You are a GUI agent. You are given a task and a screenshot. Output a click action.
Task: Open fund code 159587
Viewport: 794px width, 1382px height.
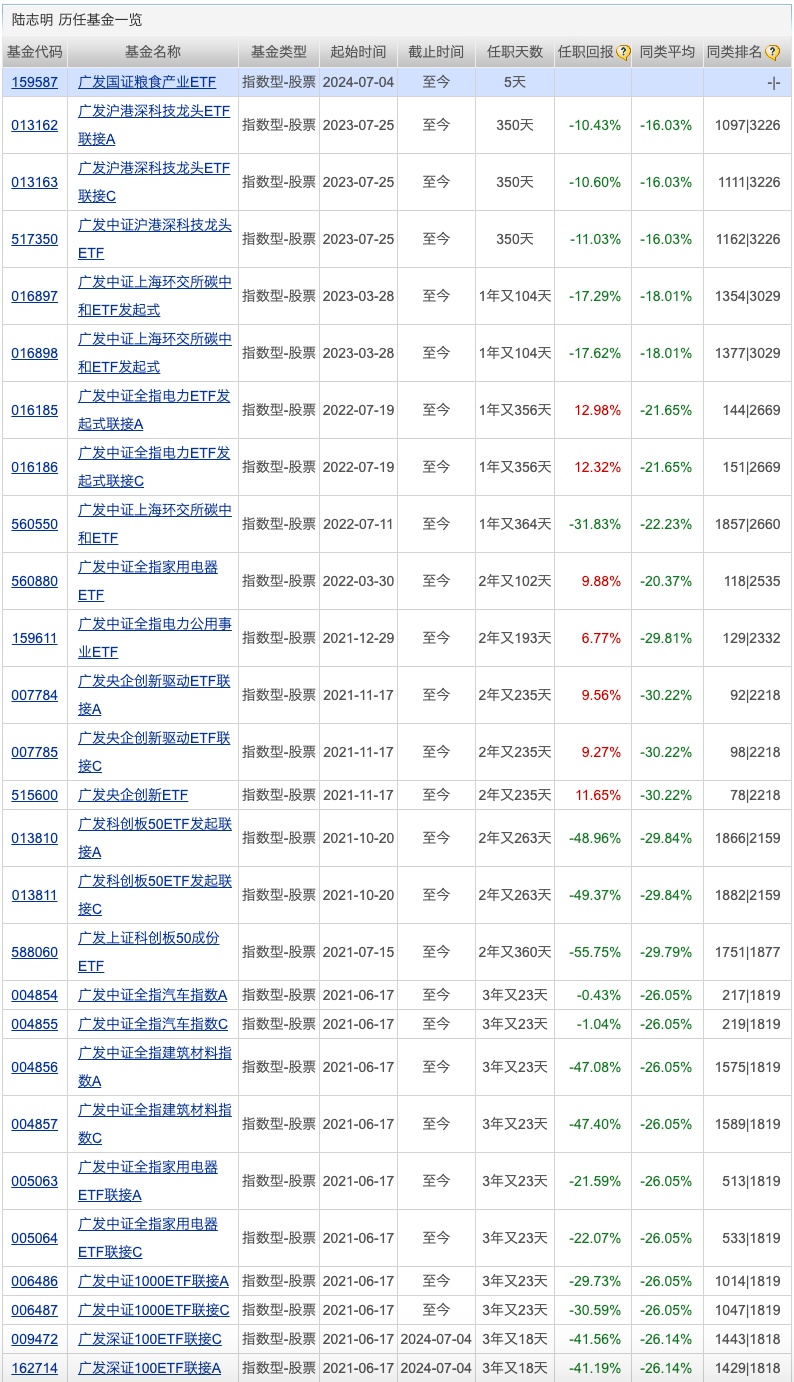(35, 82)
